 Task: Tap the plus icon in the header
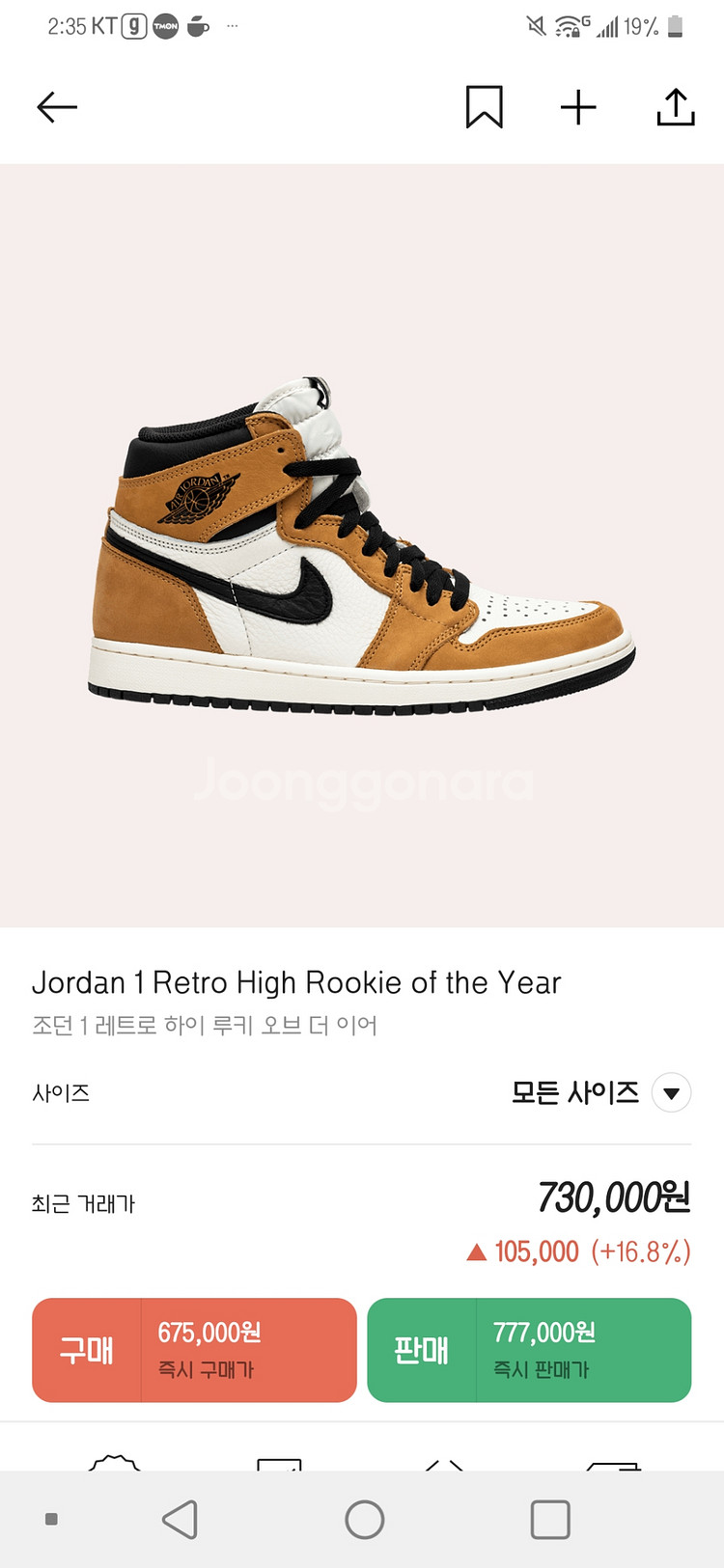pos(578,107)
